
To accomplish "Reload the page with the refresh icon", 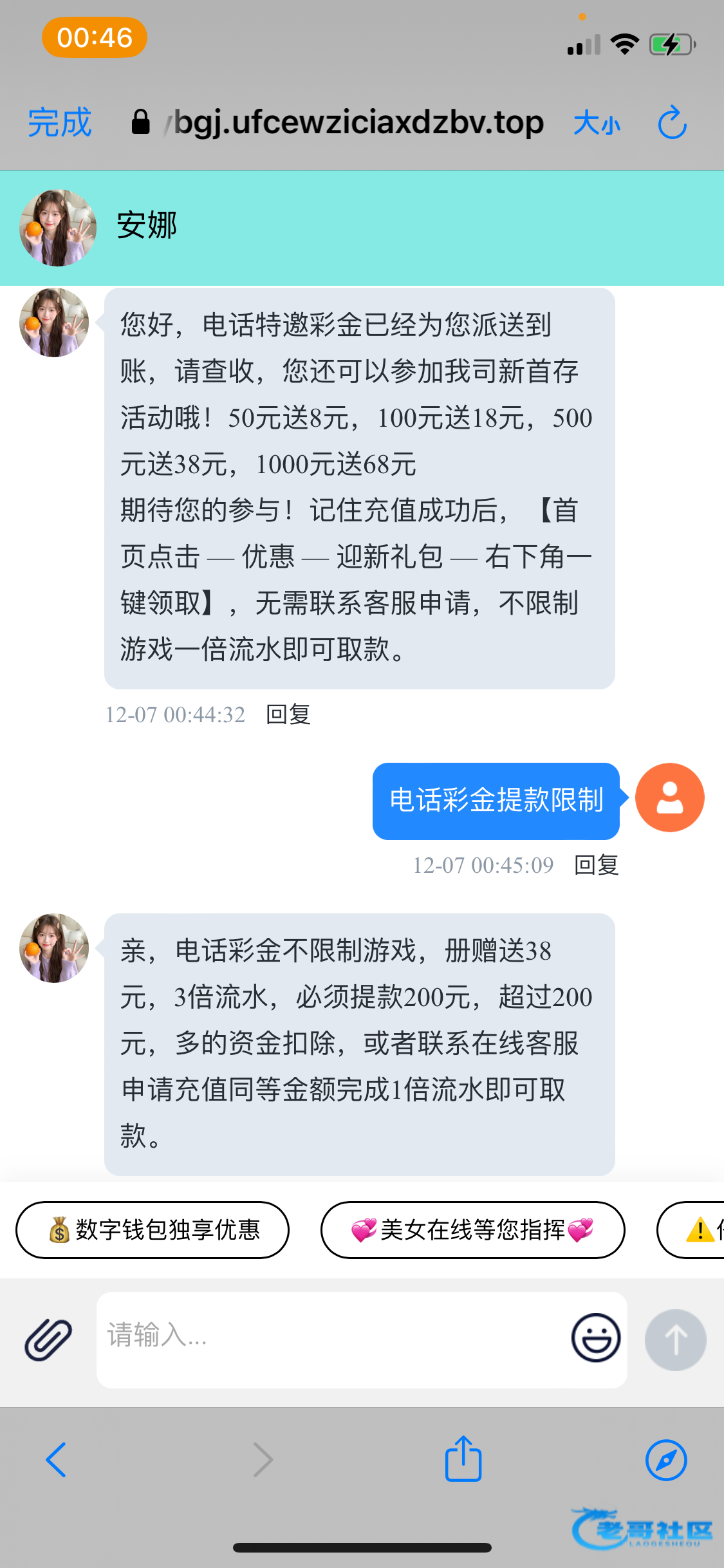I will coord(673,122).
